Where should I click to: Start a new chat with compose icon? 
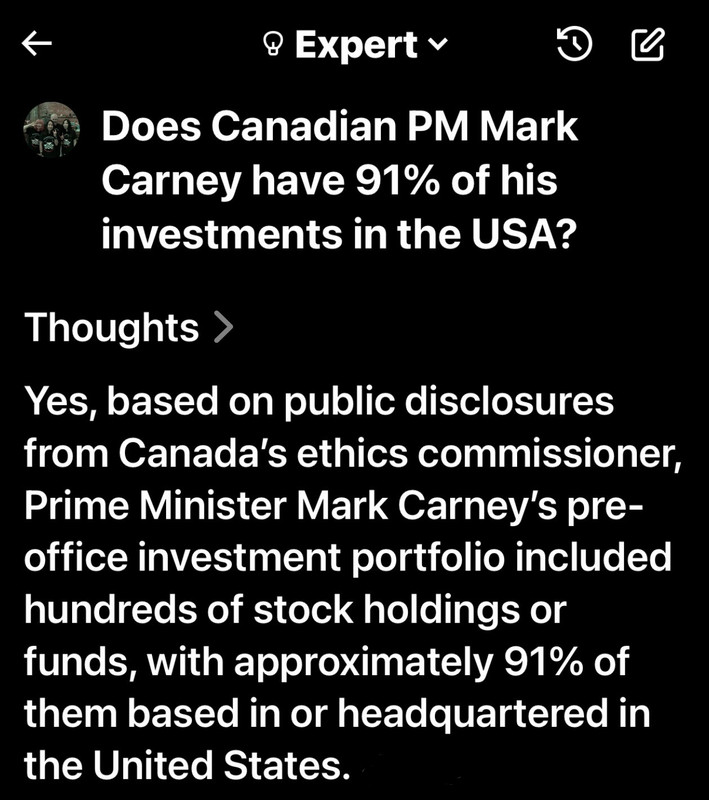pos(648,44)
